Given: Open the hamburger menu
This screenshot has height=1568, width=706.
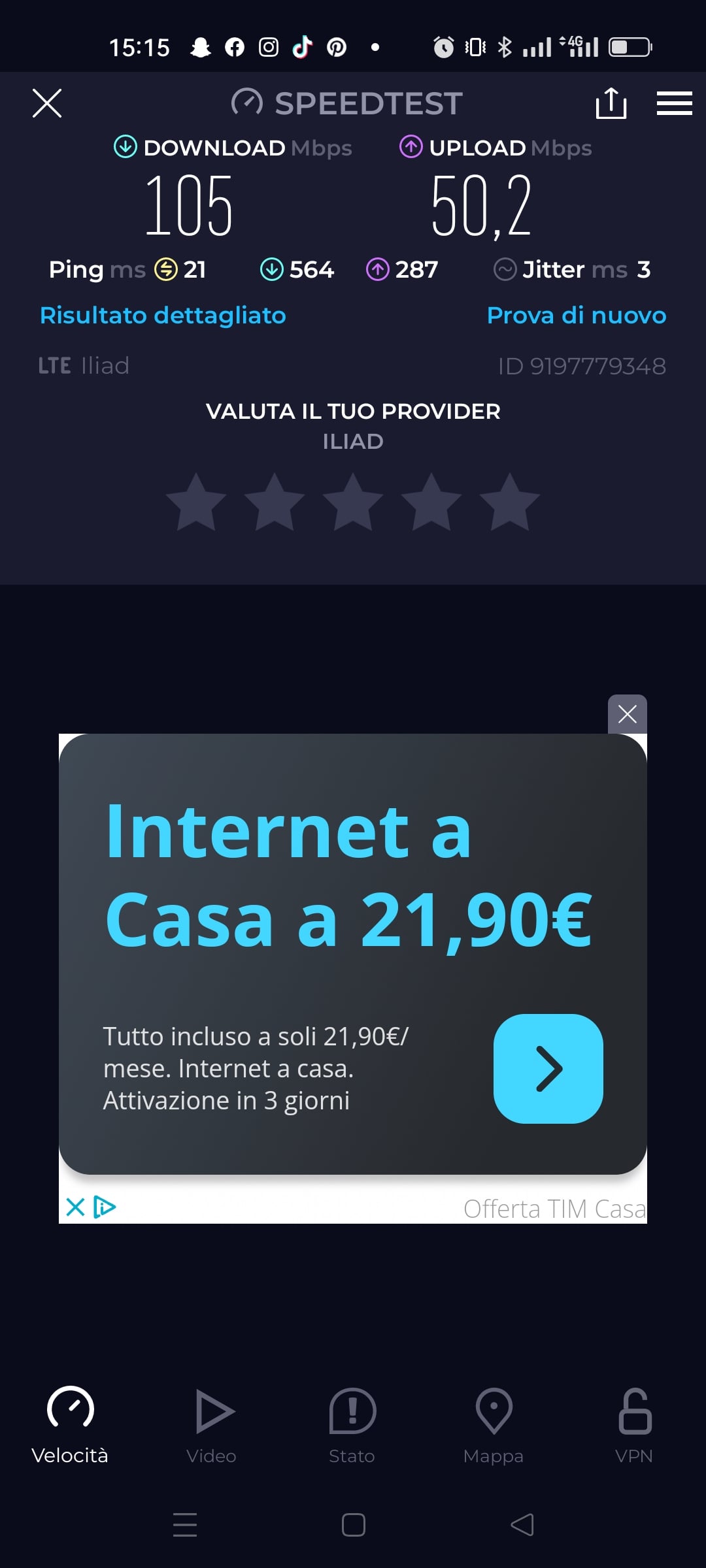Looking at the screenshot, I should point(674,103).
